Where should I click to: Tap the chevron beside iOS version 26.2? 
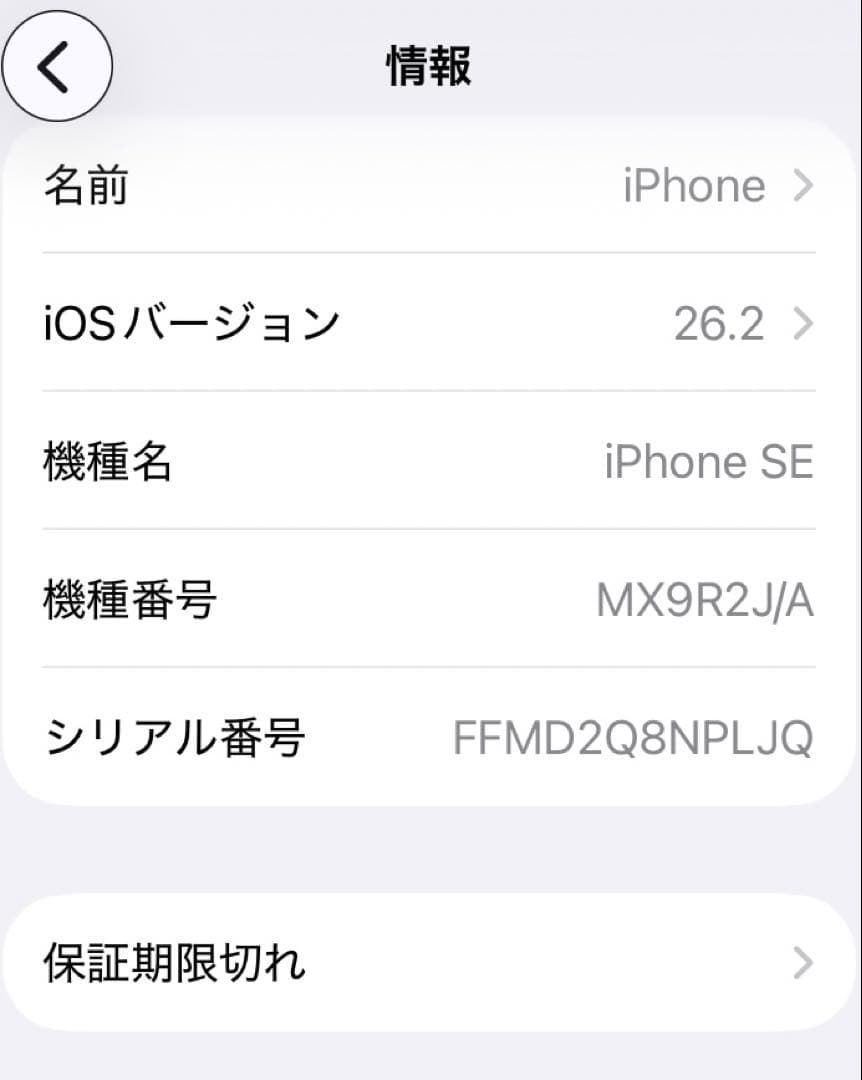(x=805, y=322)
